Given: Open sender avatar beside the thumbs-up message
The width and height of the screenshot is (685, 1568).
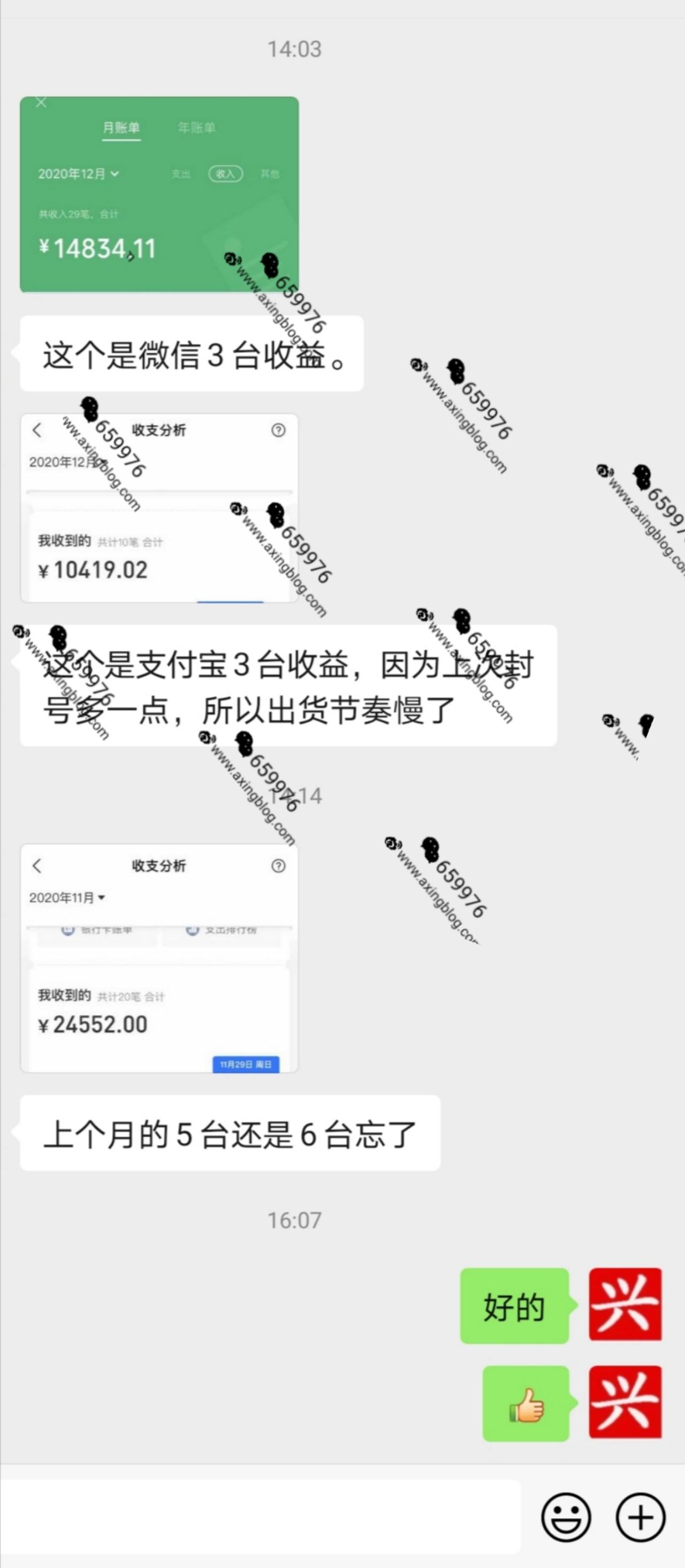Looking at the screenshot, I should [625, 1402].
